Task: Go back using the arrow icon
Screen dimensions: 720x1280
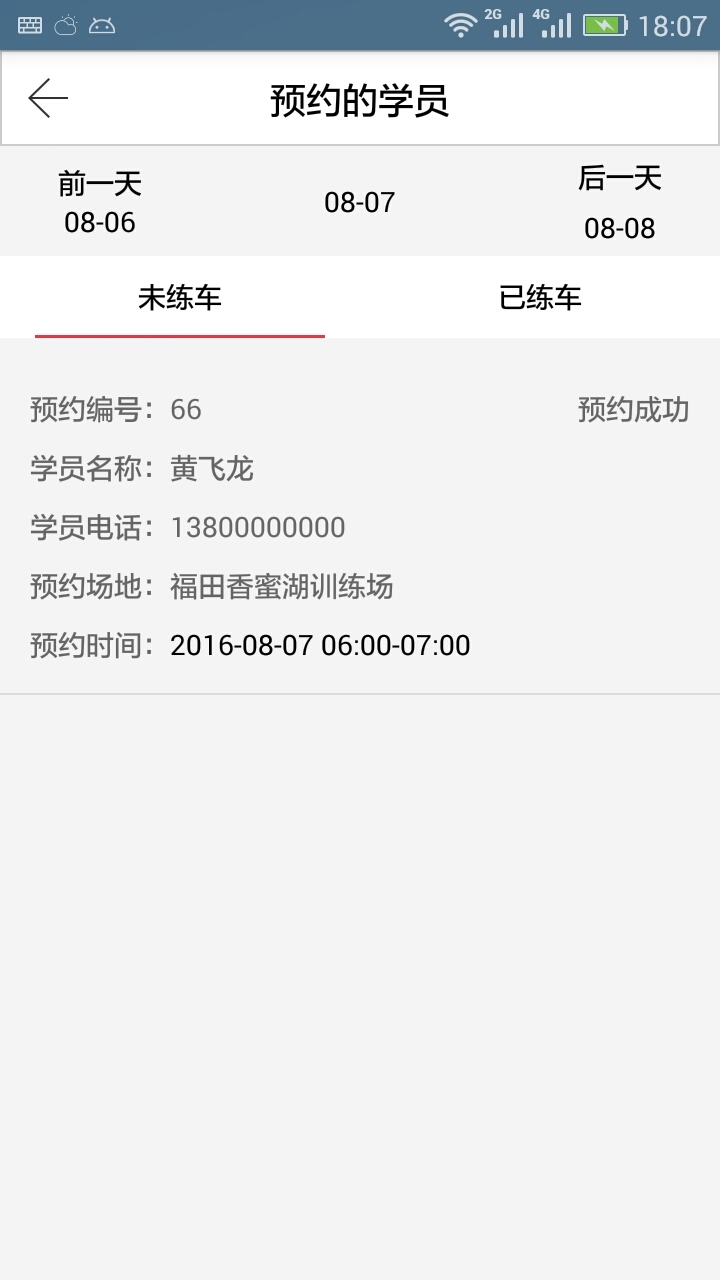Action: pyautogui.click(x=47, y=99)
